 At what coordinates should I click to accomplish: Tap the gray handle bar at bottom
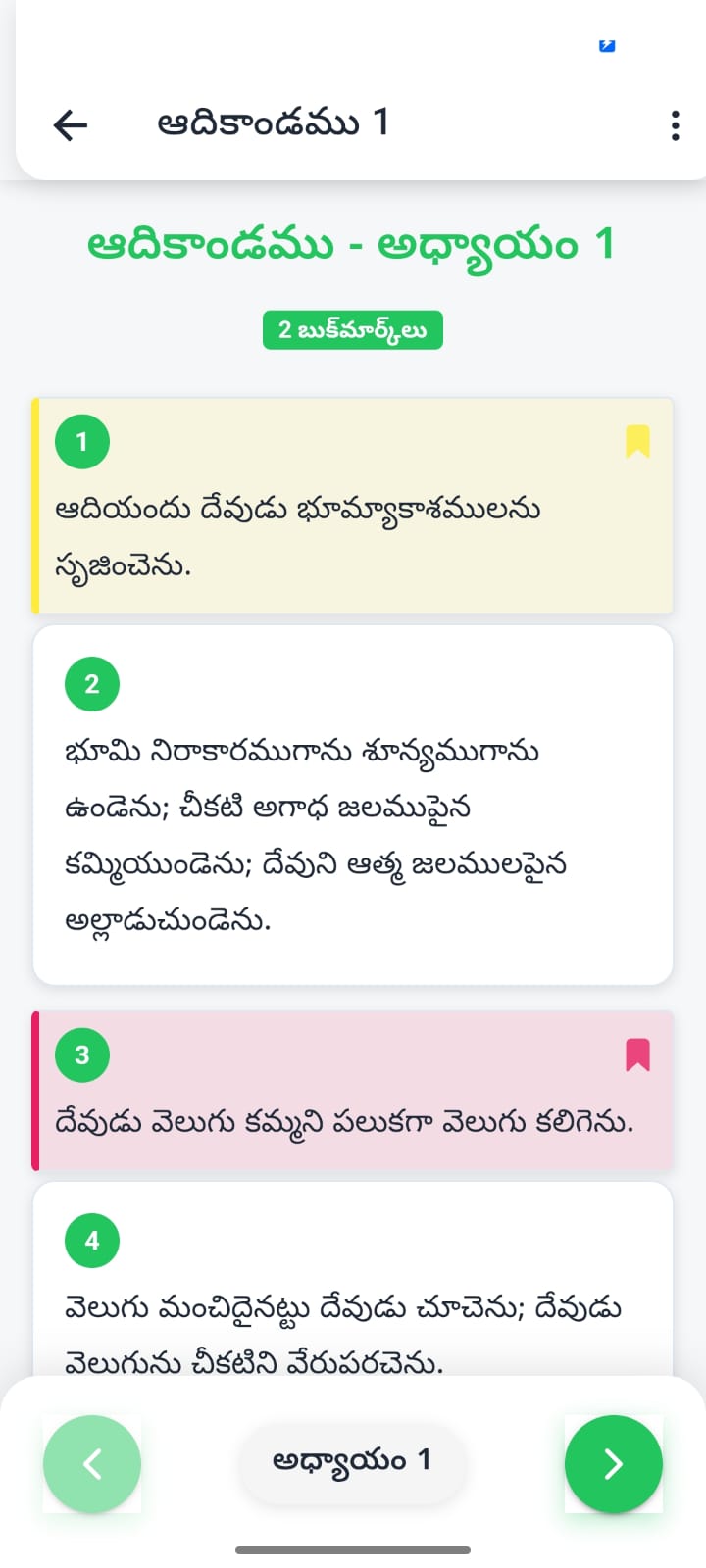pyautogui.click(x=352, y=1549)
